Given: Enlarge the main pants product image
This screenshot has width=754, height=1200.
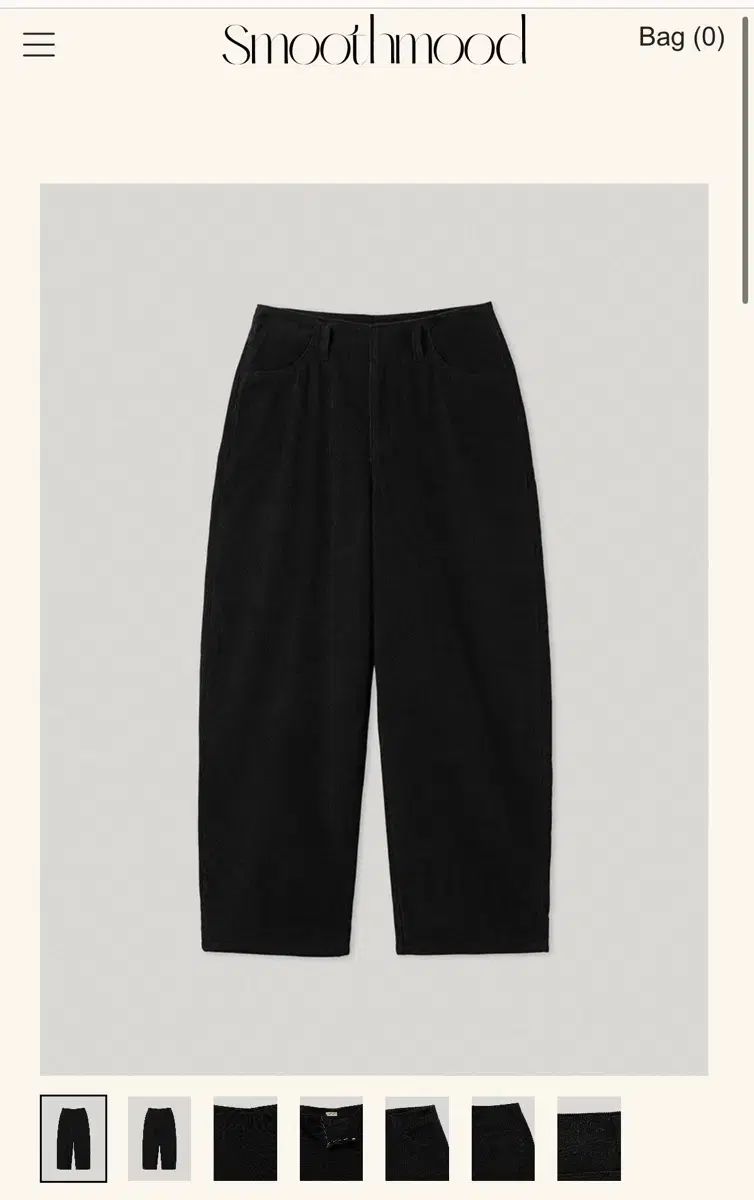Looking at the screenshot, I should point(374,628).
